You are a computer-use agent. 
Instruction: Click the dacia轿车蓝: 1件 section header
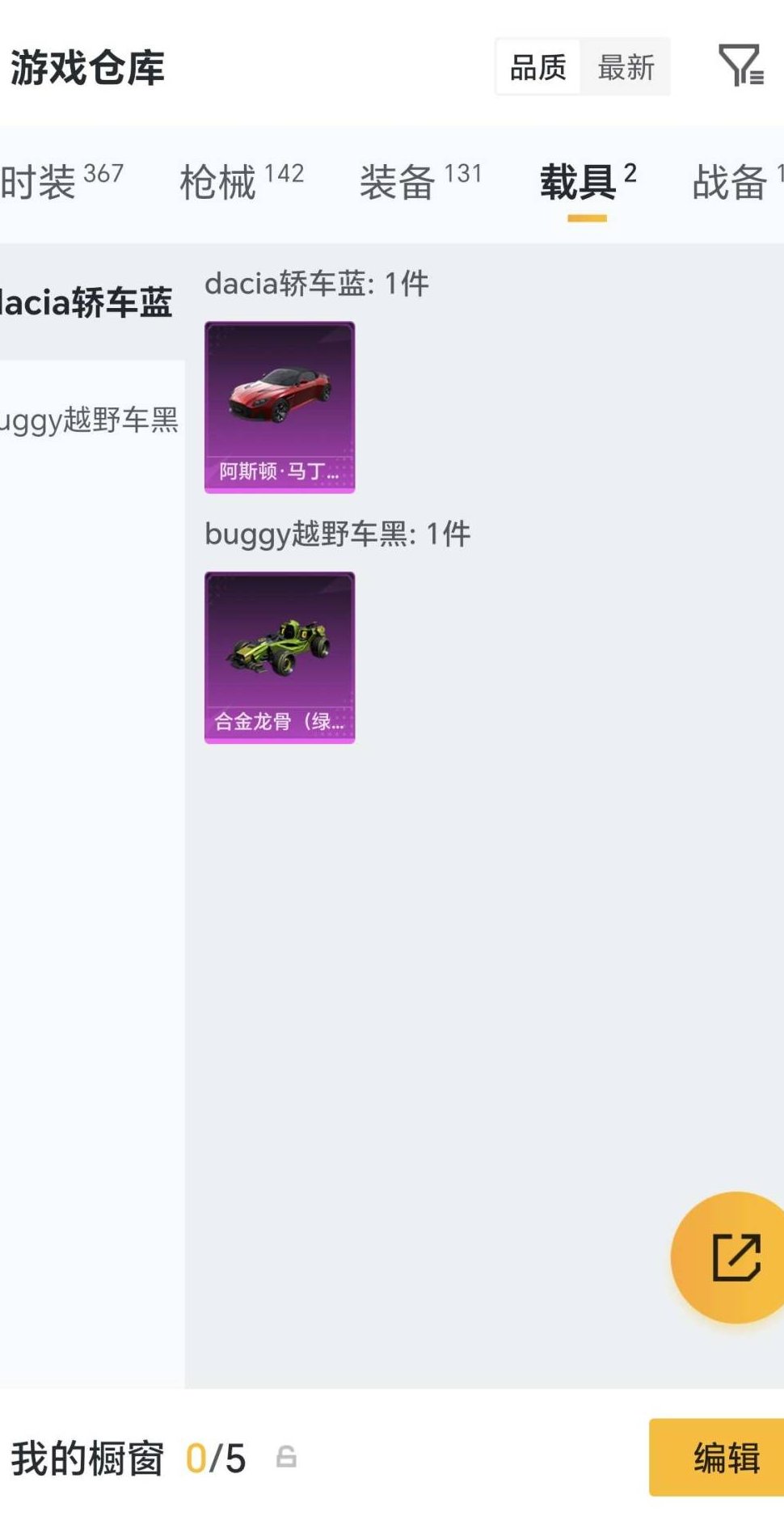tap(316, 284)
